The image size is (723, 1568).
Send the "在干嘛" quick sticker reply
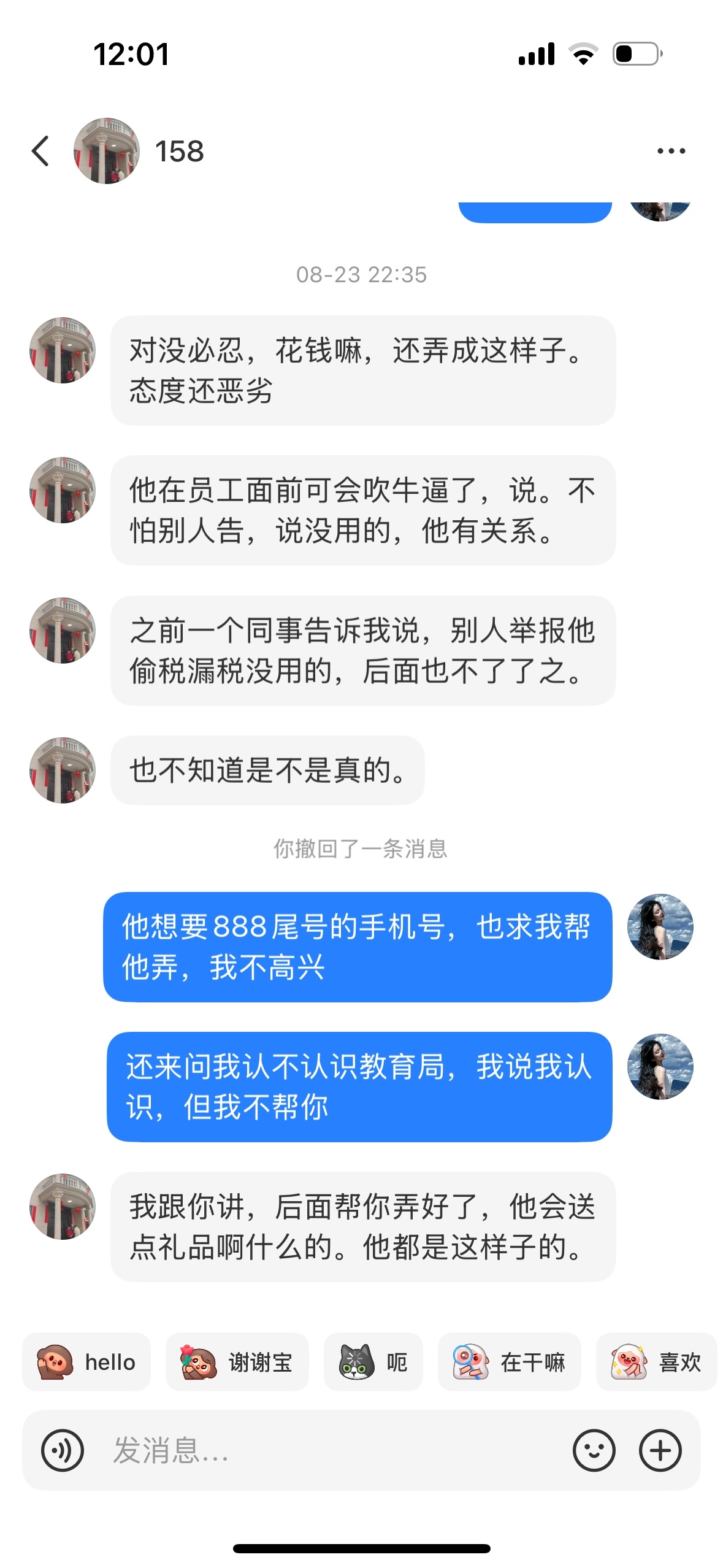tap(509, 1362)
